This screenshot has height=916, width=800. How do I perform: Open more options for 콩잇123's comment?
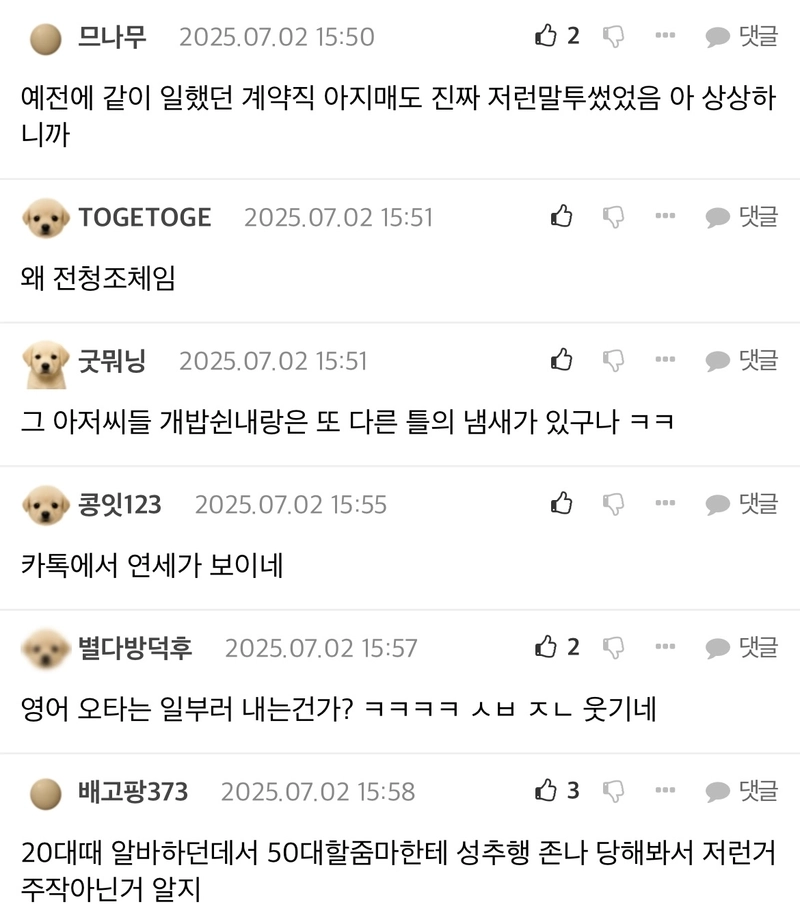click(x=665, y=503)
